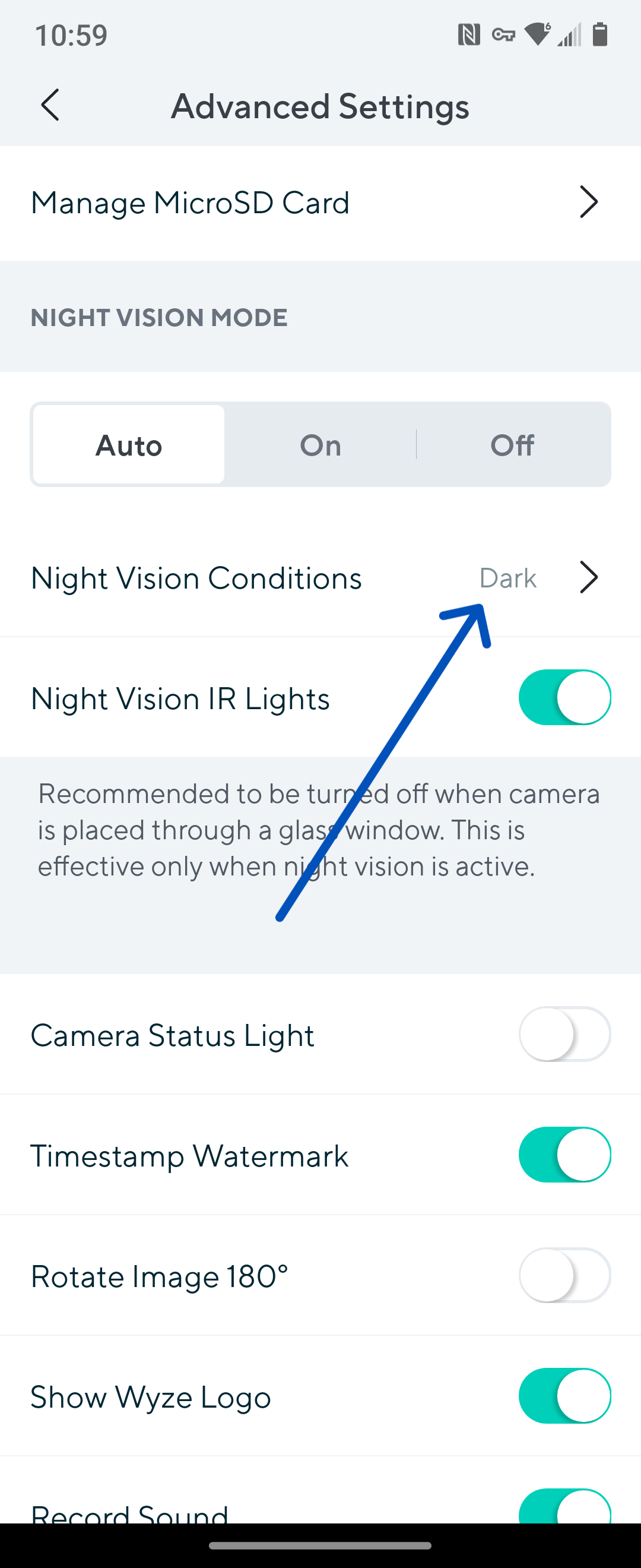This screenshot has height=1568, width=641.
Task: Turn off Night Vision IR Lights
Action: click(564, 697)
